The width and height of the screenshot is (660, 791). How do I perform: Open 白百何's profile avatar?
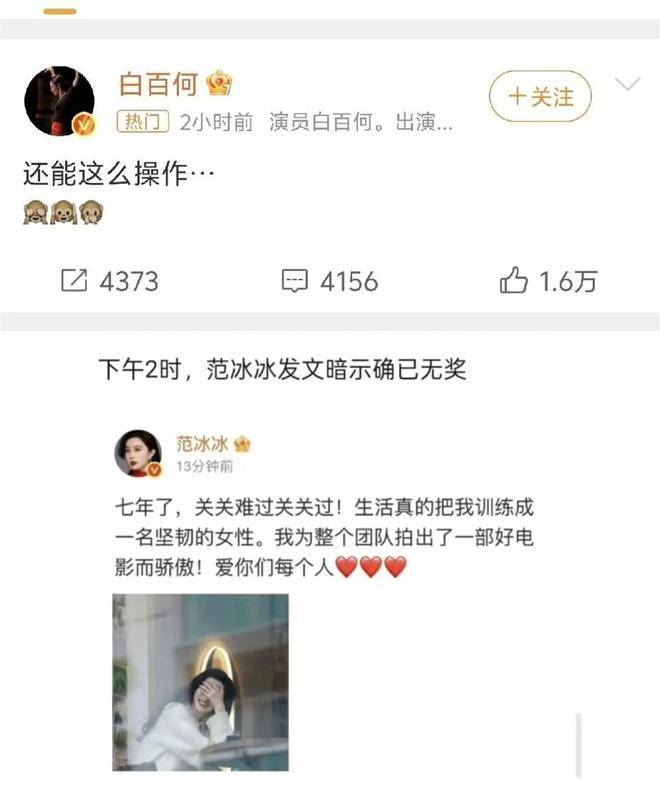click(59, 102)
